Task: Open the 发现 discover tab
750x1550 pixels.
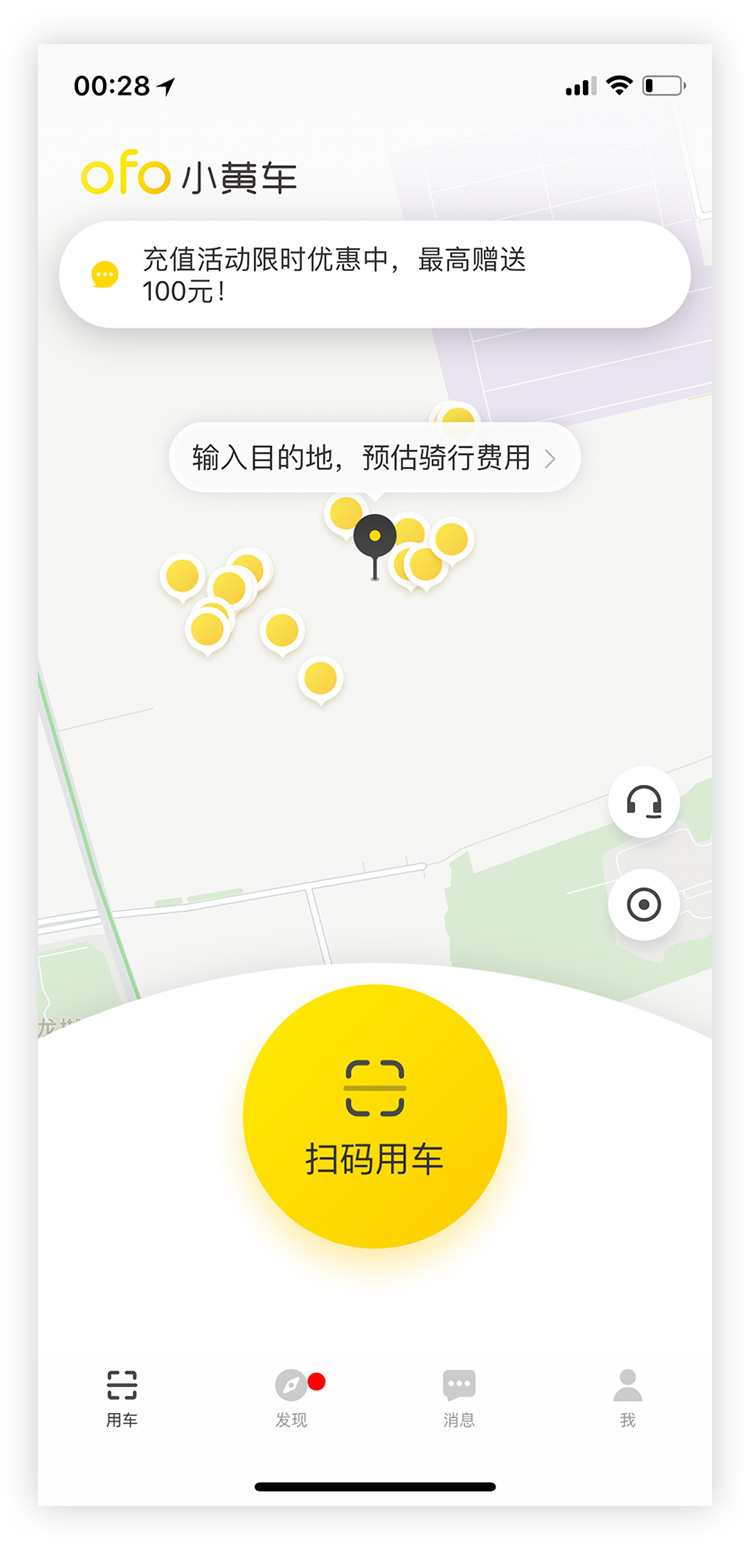Action: click(x=292, y=1398)
